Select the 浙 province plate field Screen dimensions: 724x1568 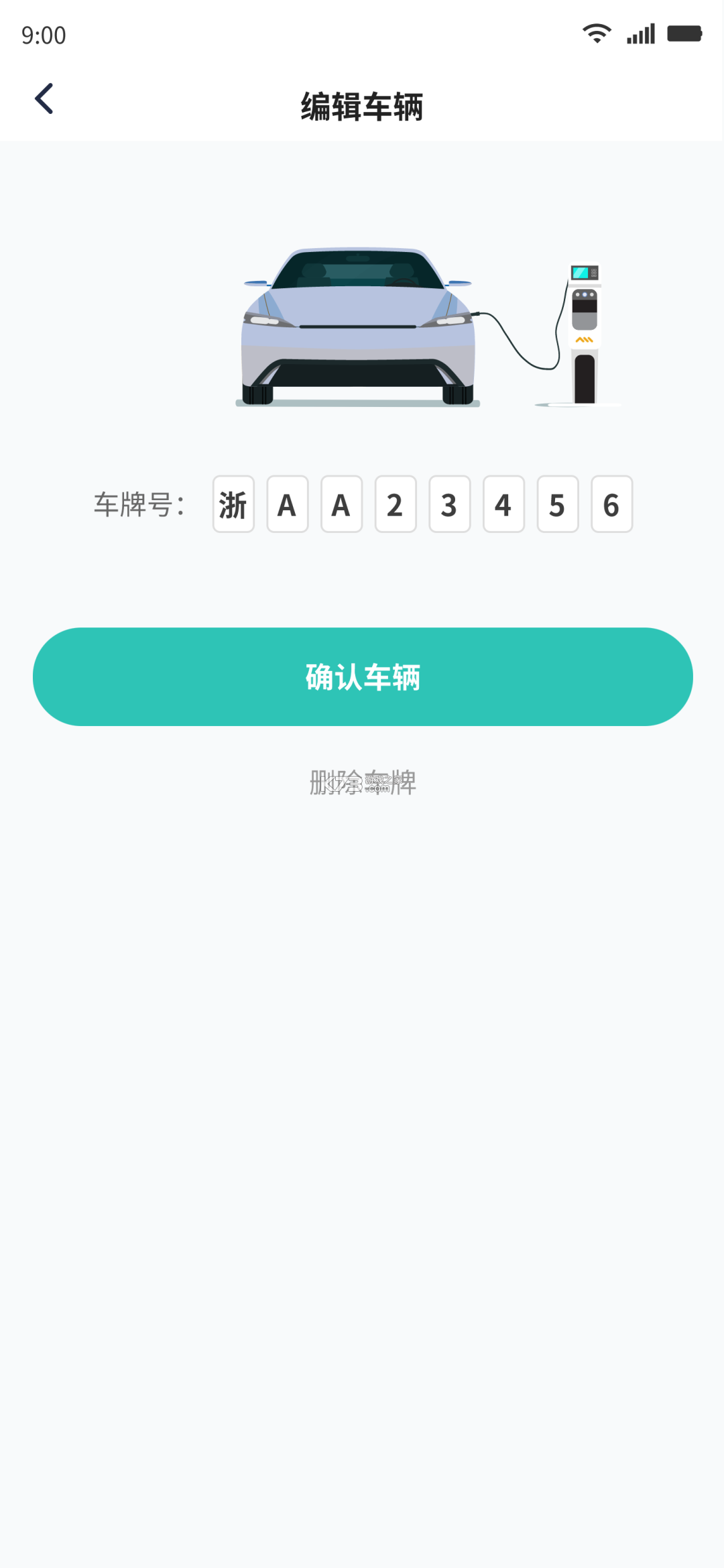click(x=233, y=505)
